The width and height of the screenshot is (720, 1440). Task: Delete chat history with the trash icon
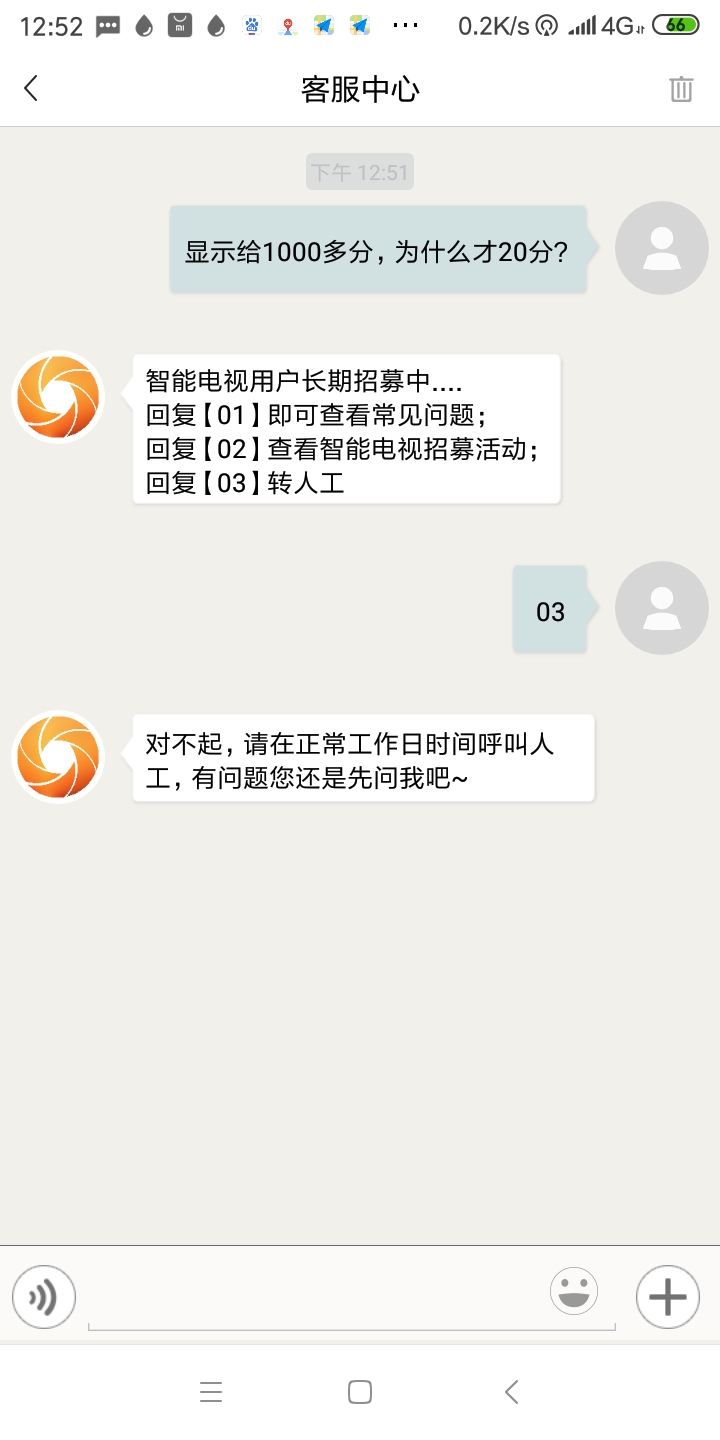[681, 89]
